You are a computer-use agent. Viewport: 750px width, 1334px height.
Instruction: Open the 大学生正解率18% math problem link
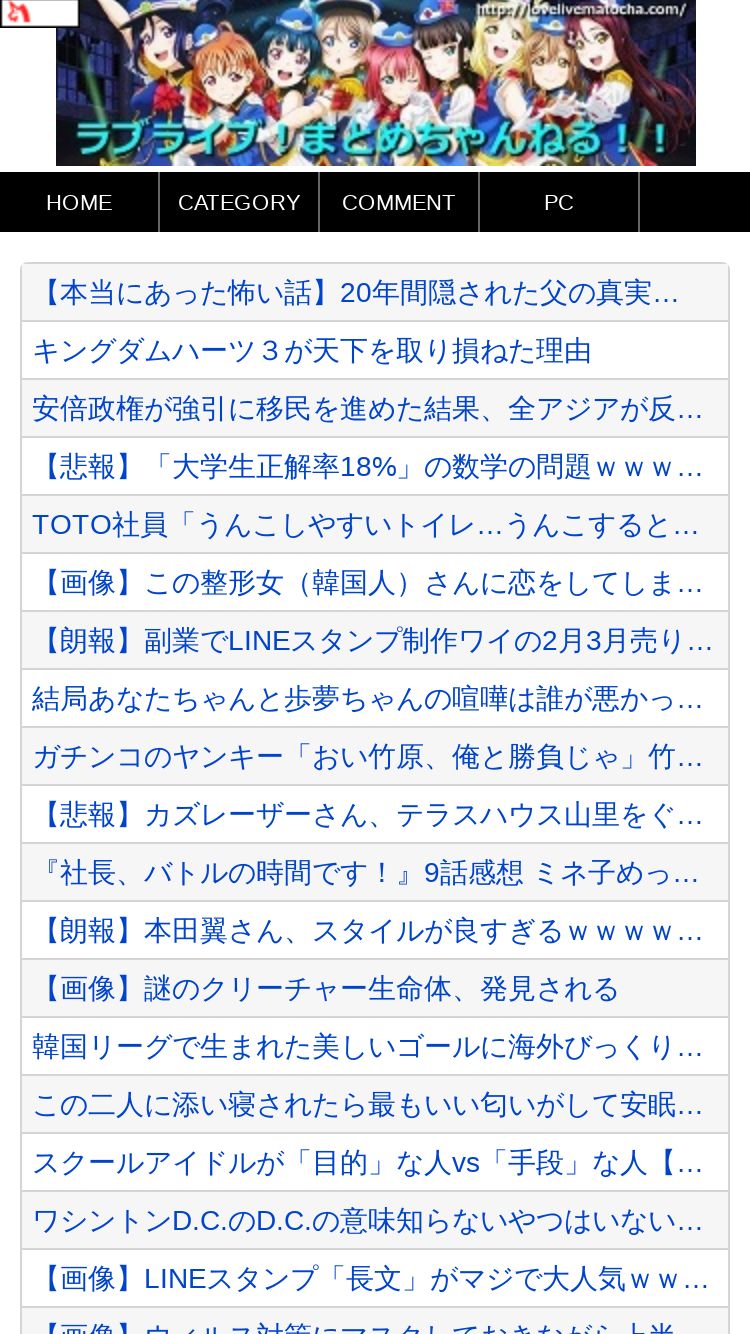[x=375, y=467]
